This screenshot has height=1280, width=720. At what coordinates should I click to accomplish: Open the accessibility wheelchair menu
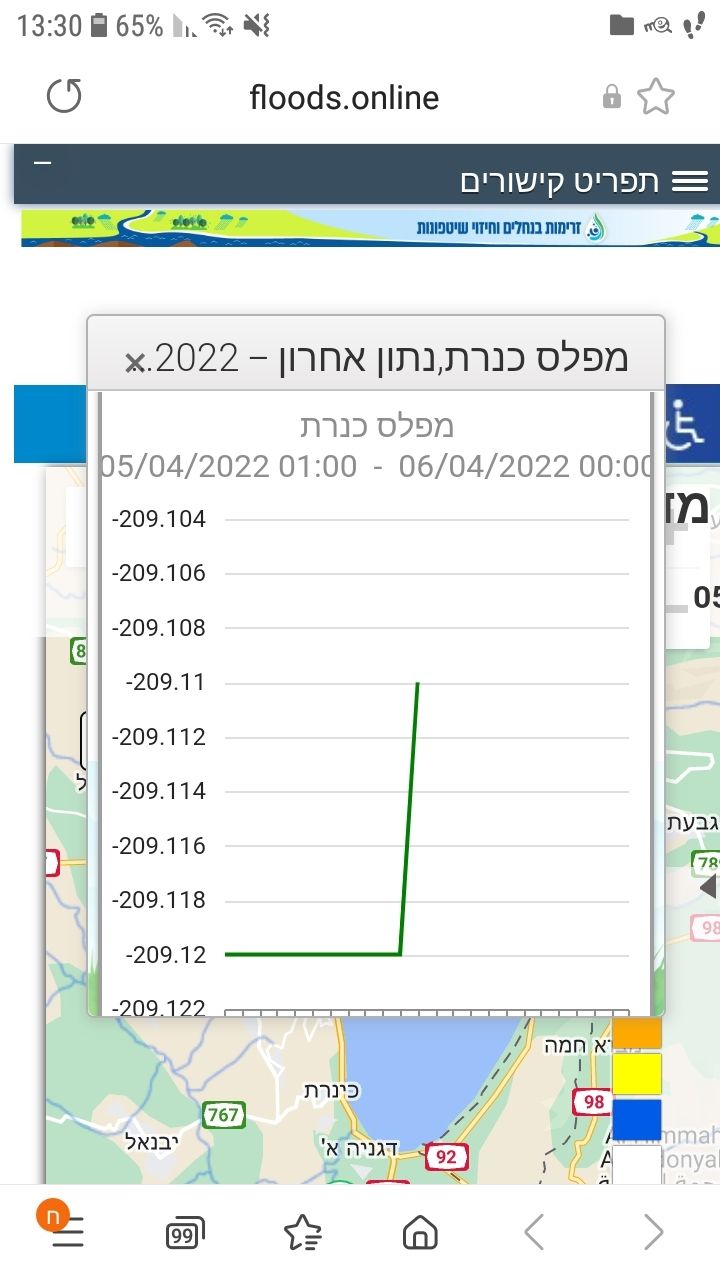tap(686, 425)
